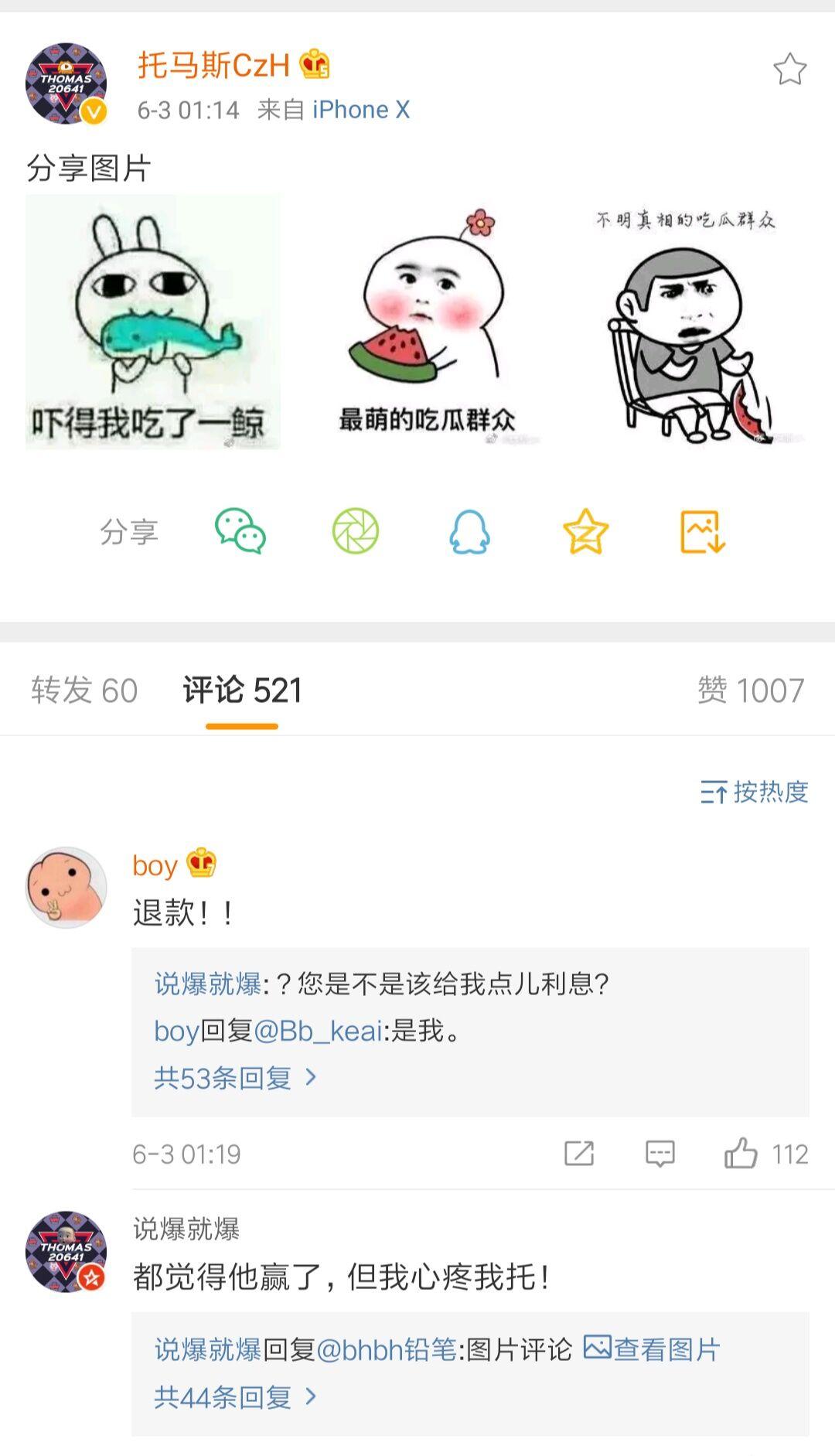
Task: Like boy's 退款 comment
Action: point(741,1154)
